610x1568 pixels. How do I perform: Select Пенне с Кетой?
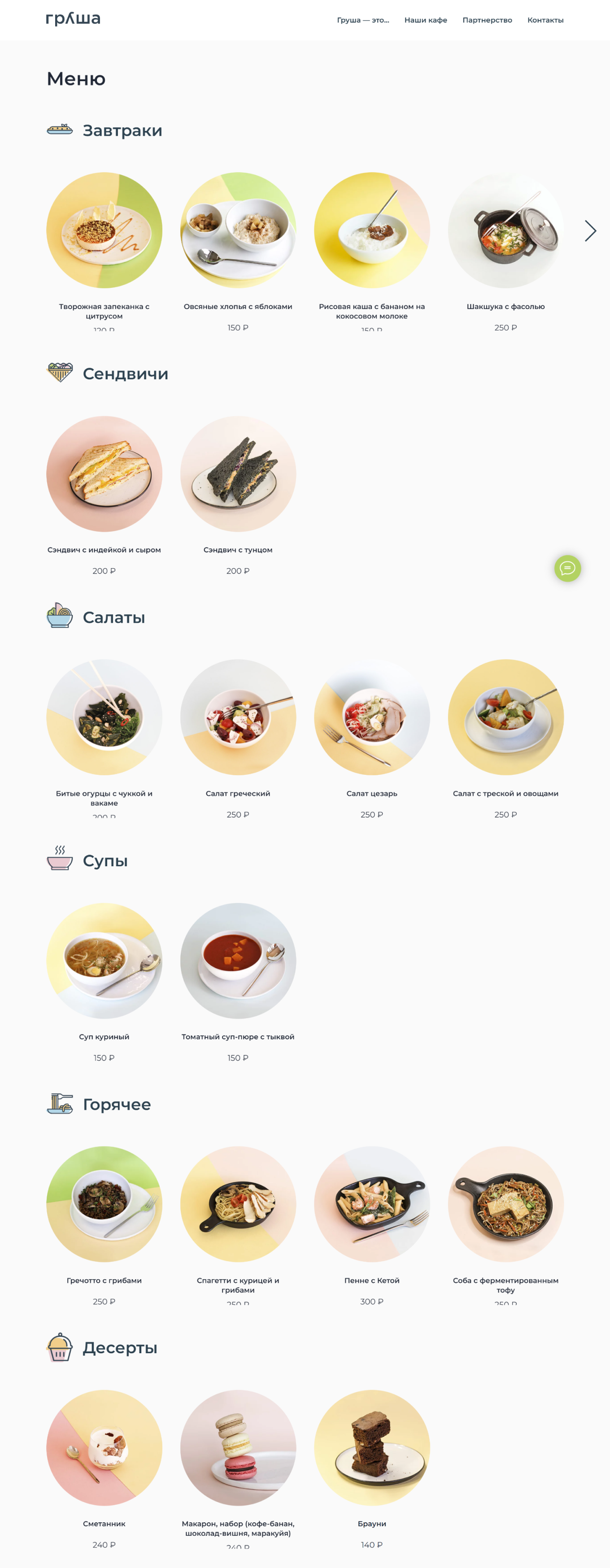click(372, 1204)
